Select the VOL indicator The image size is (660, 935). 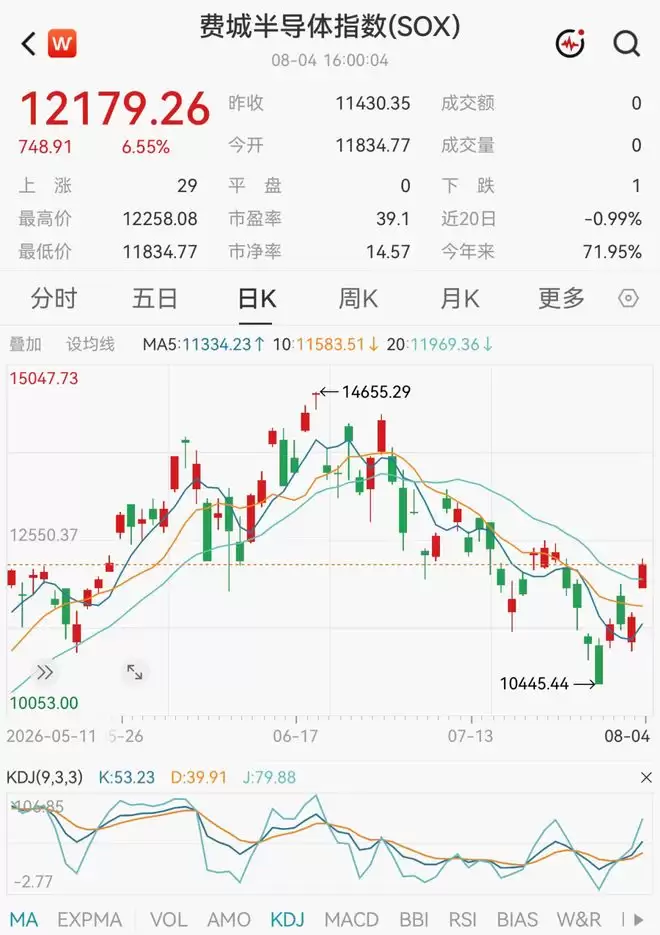[x=168, y=919]
